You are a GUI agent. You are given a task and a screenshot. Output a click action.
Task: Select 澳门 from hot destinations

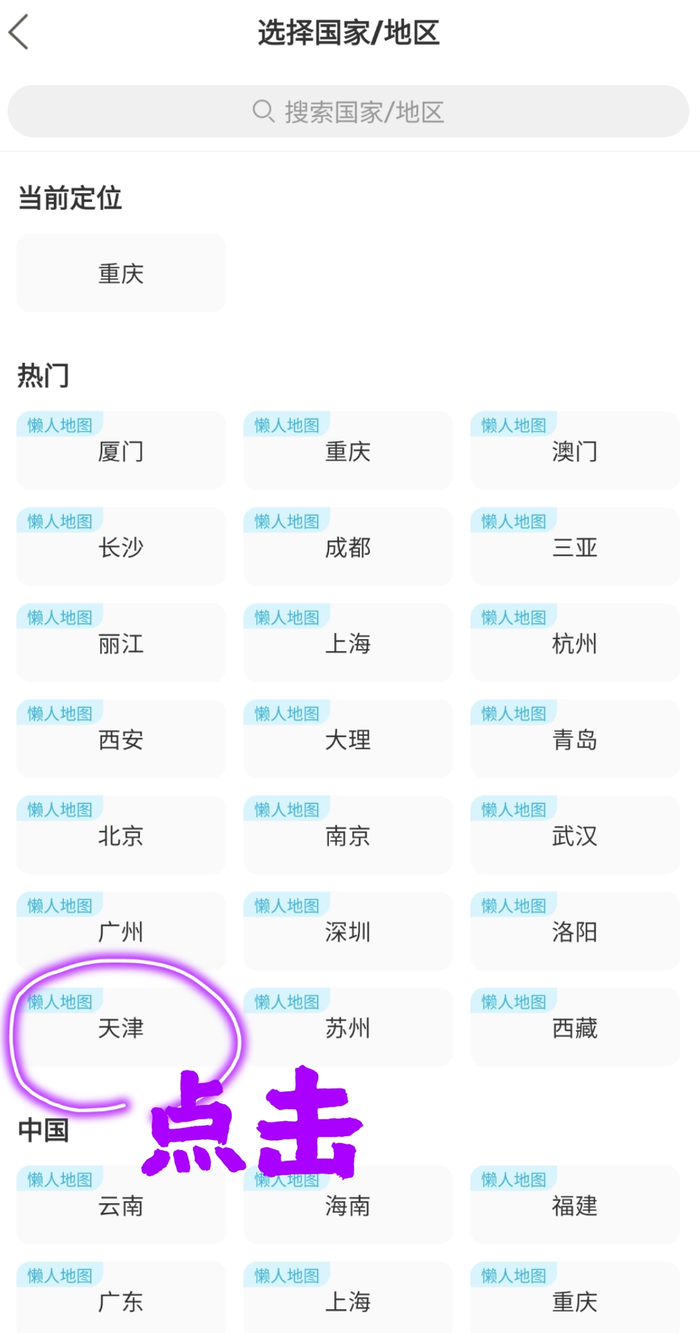(575, 451)
